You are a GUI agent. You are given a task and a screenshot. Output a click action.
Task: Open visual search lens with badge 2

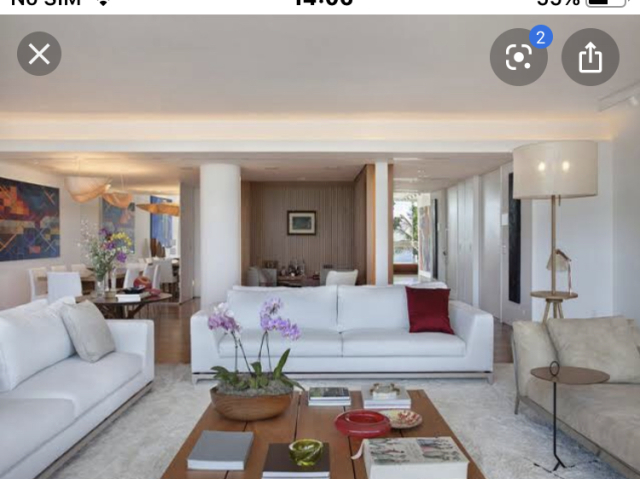518,57
